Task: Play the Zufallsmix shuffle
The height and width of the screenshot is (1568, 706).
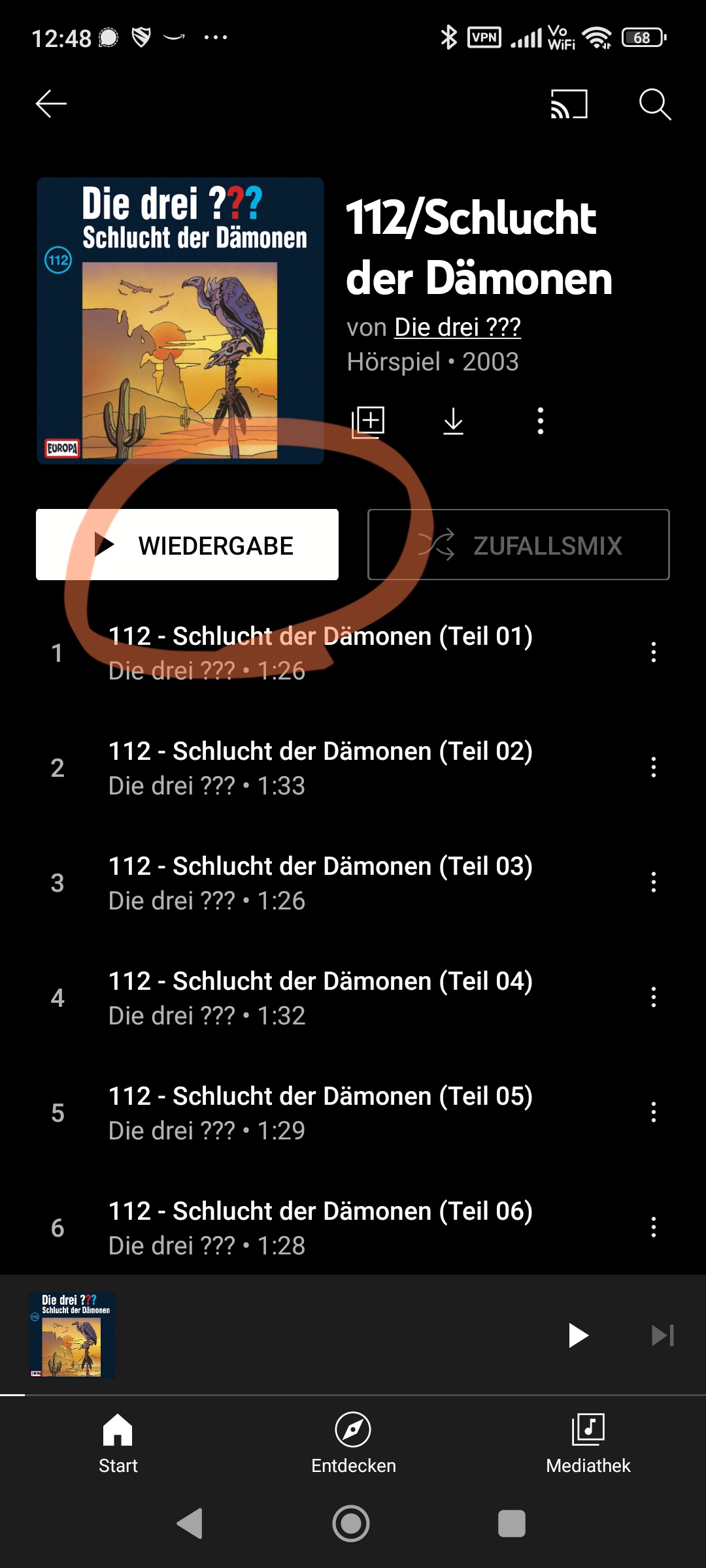Action: (518, 545)
